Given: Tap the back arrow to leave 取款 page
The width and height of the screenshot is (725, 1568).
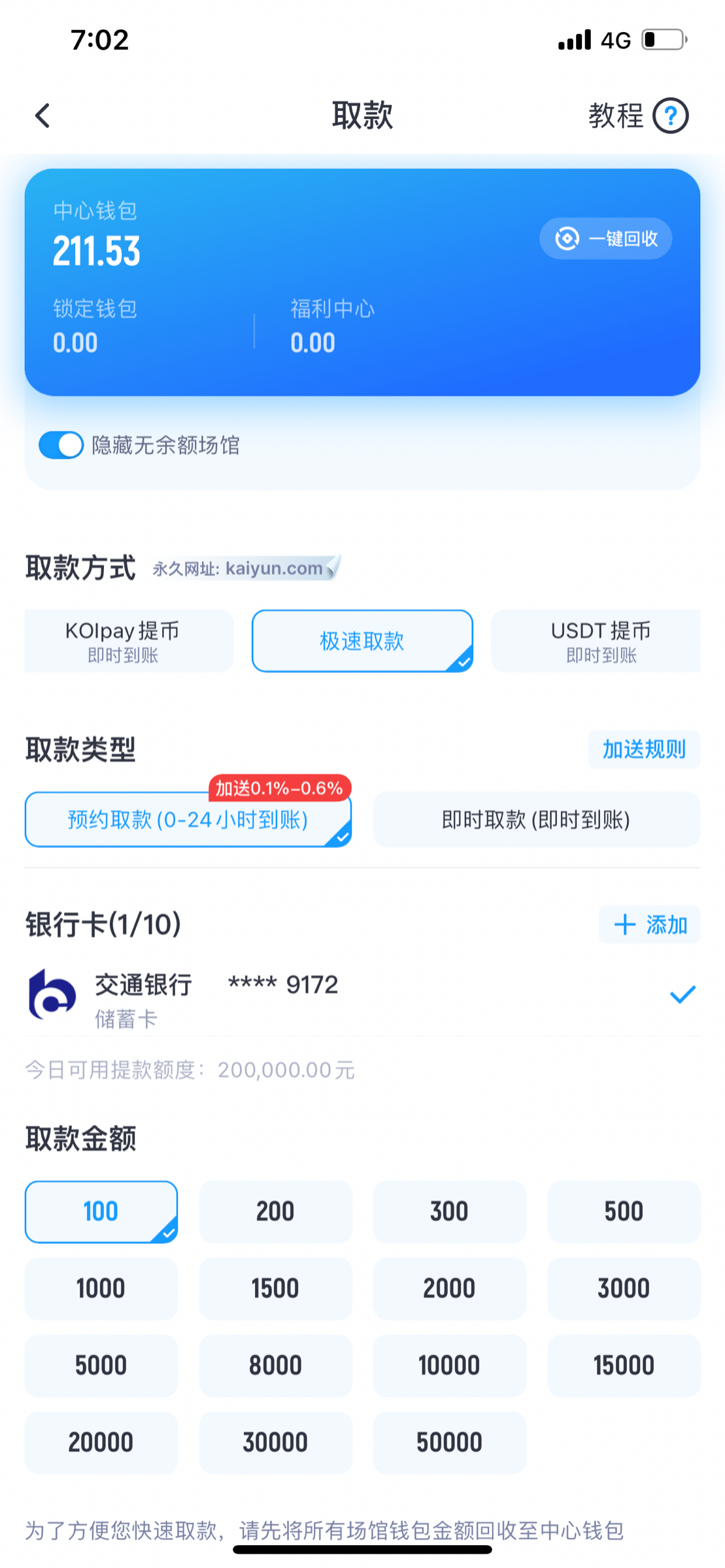Looking at the screenshot, I should tap(42, 115).
